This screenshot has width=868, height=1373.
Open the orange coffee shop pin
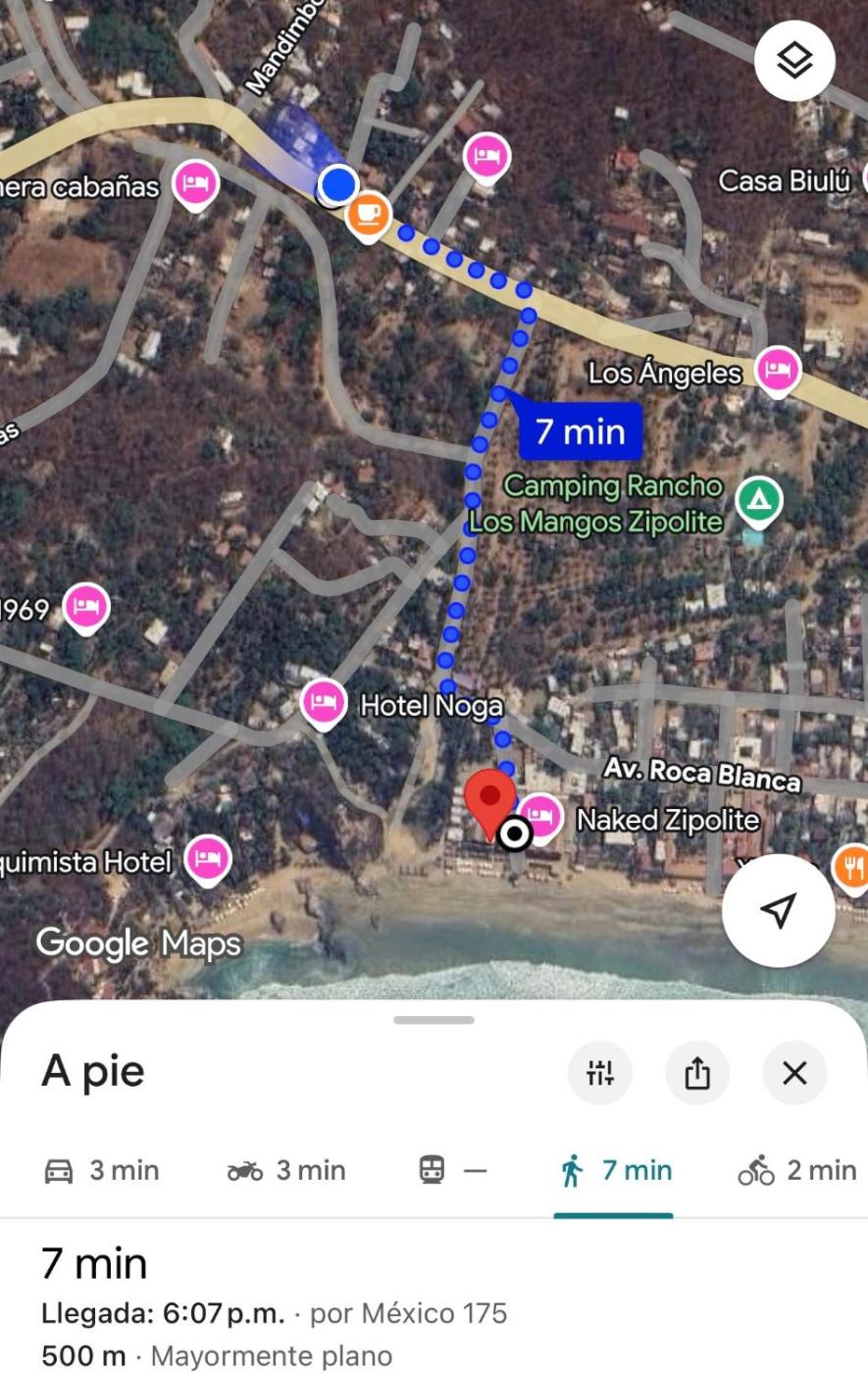point(369,213)
